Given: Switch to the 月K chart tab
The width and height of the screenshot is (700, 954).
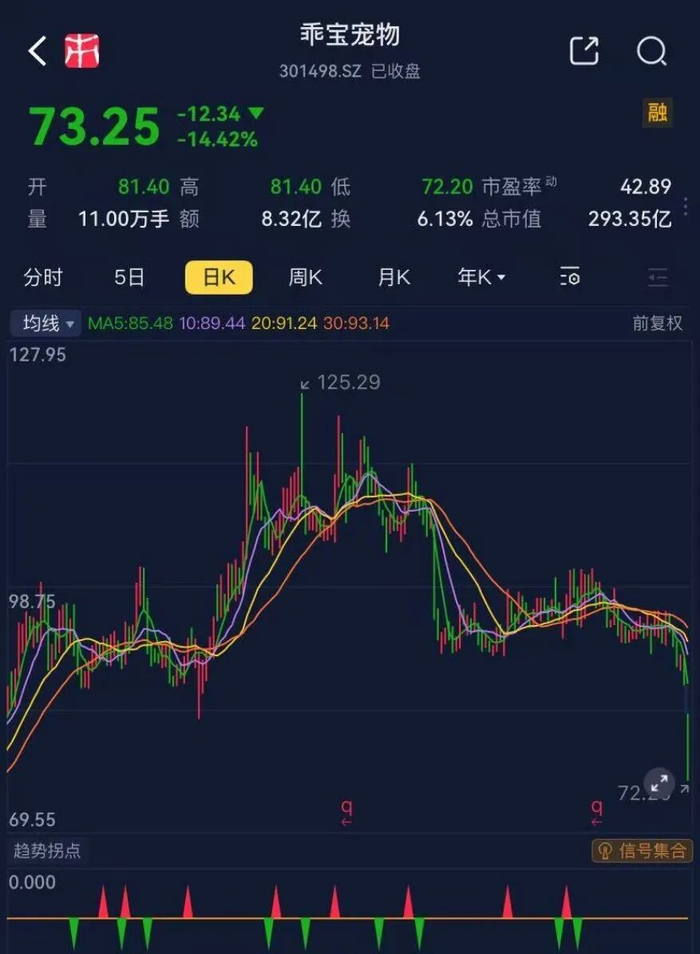Looking at the screenshot, I should [x=393, y=277].
